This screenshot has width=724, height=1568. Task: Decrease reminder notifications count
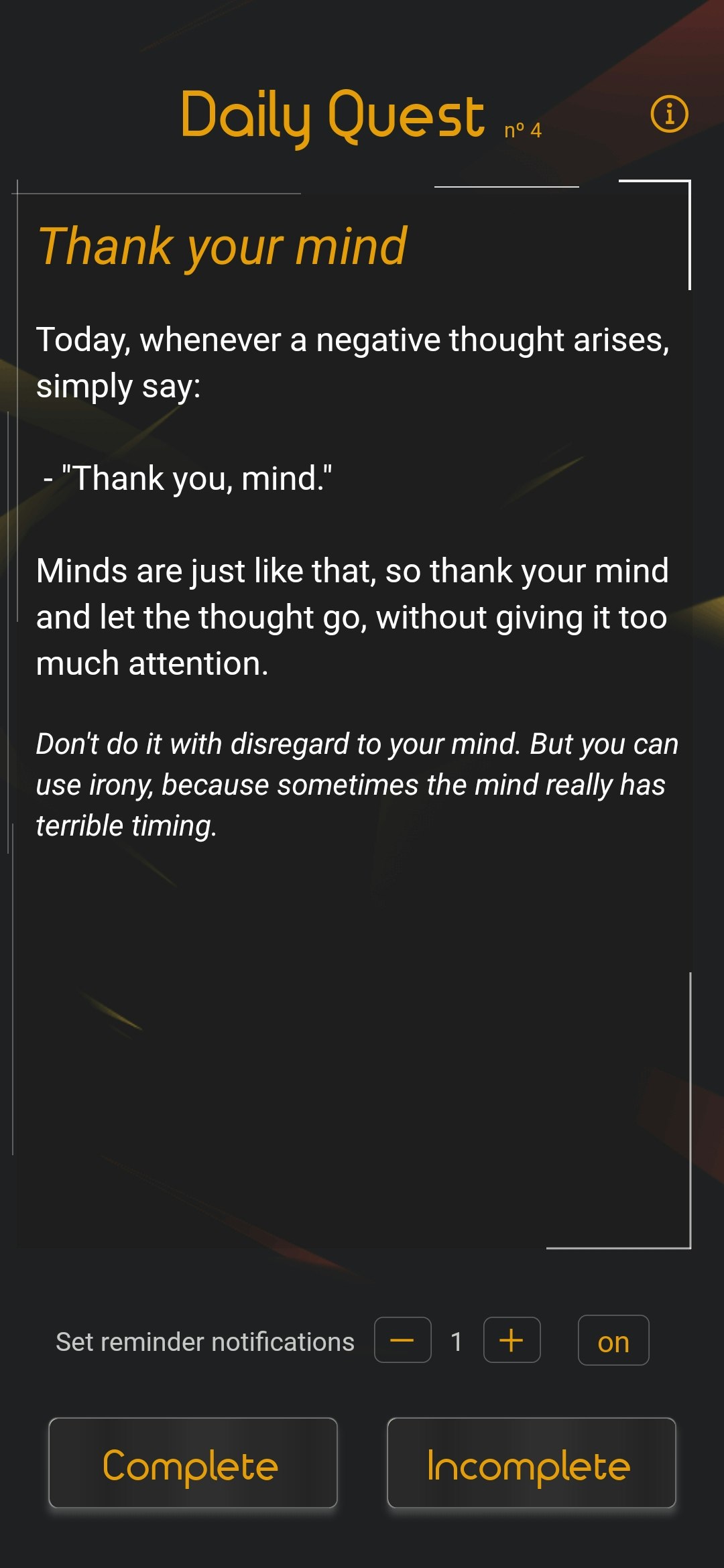tap(402, 1340)
